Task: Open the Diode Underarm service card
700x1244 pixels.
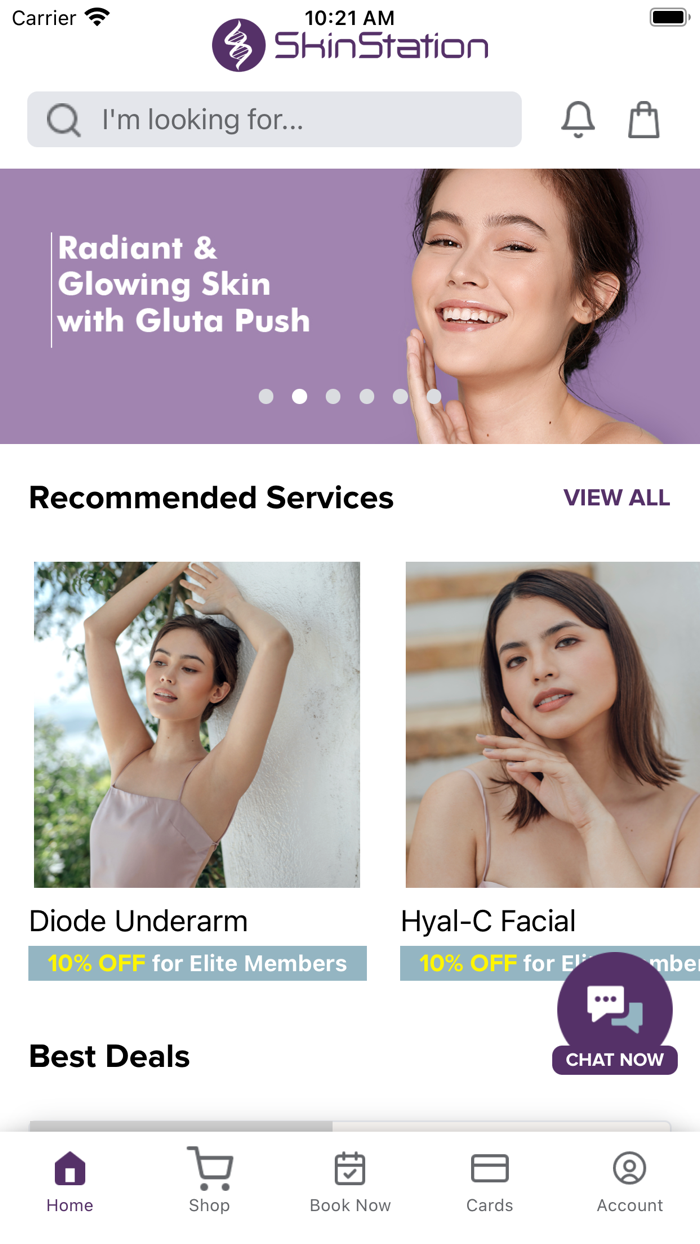Action: click(x=197, y=770)
